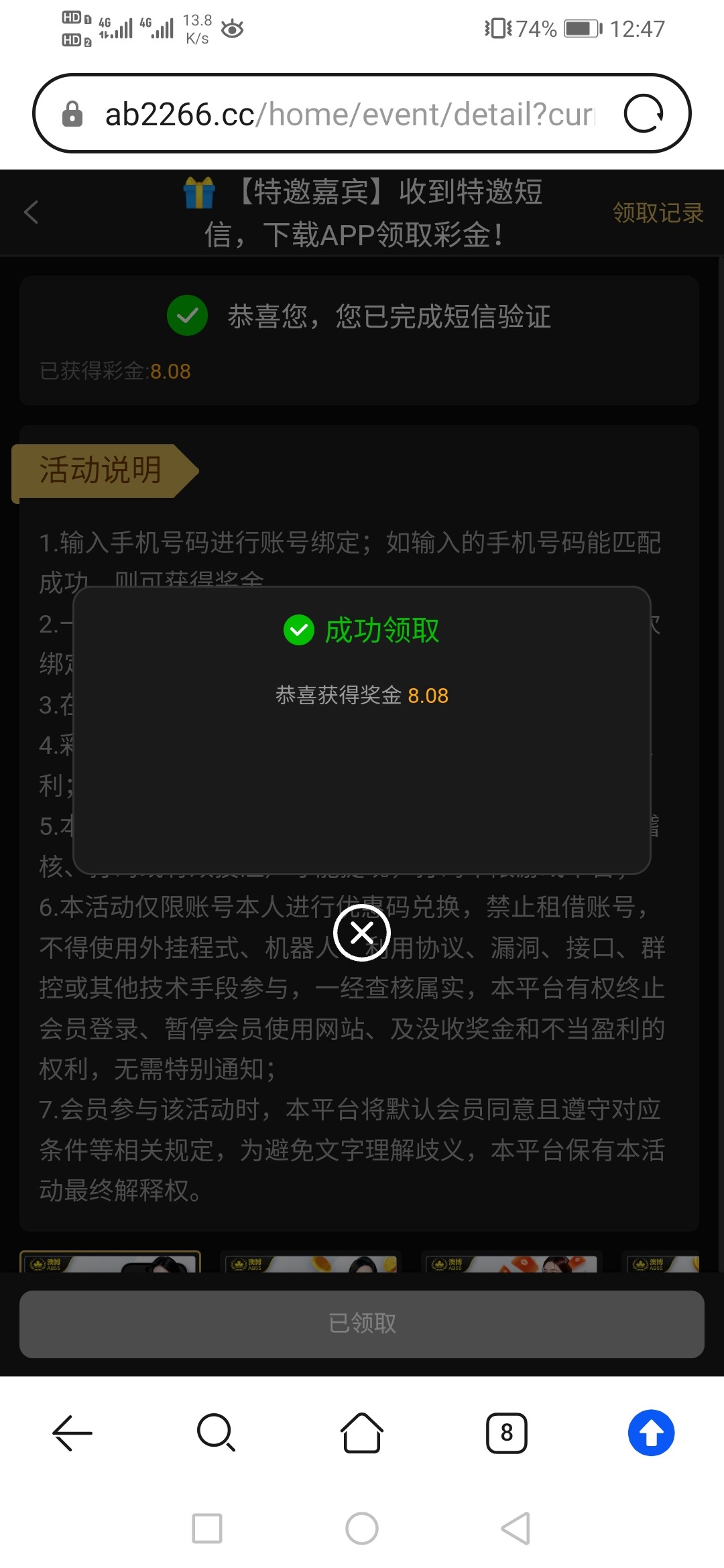Dismiss the 成功领取 popup with the X

362,932
